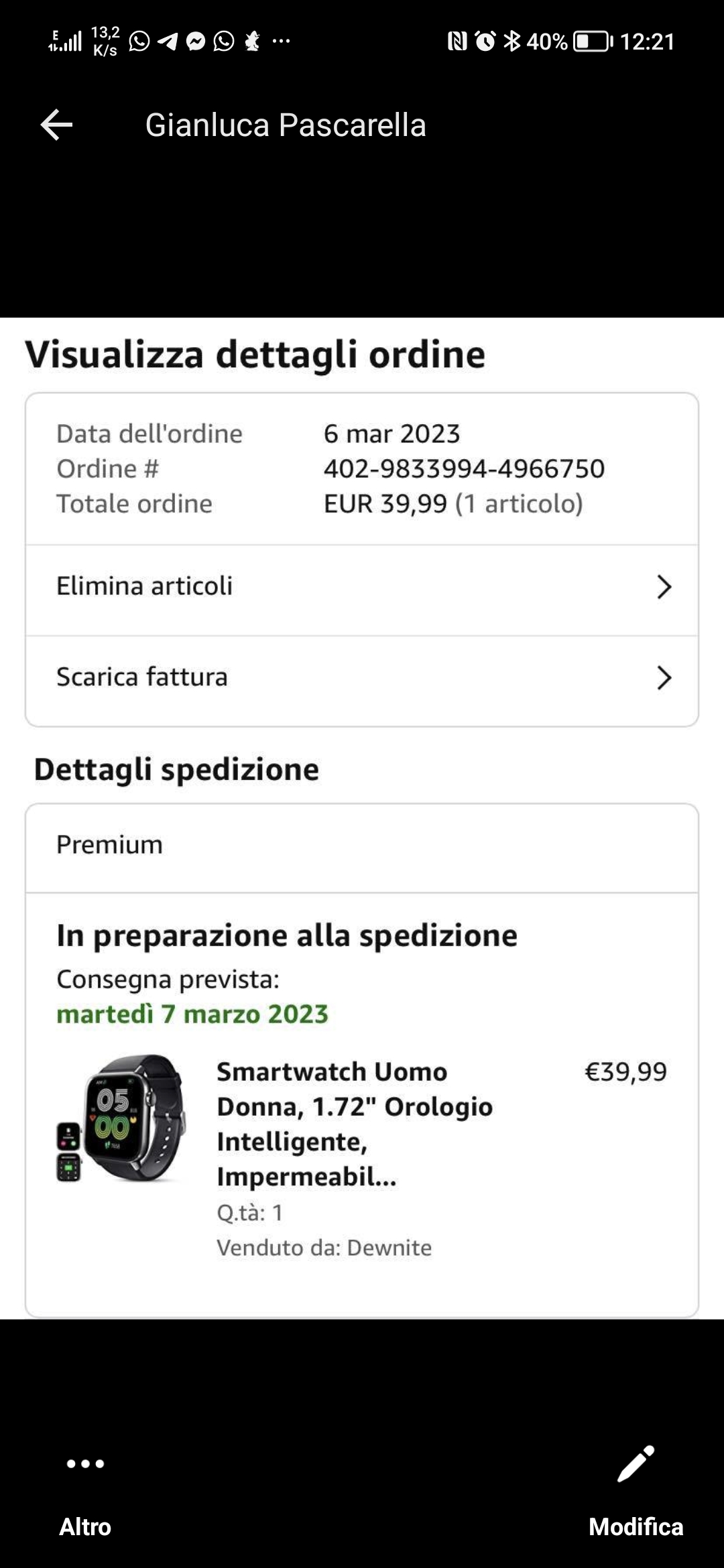Go back using the top-left arrow

pos(56,125)
